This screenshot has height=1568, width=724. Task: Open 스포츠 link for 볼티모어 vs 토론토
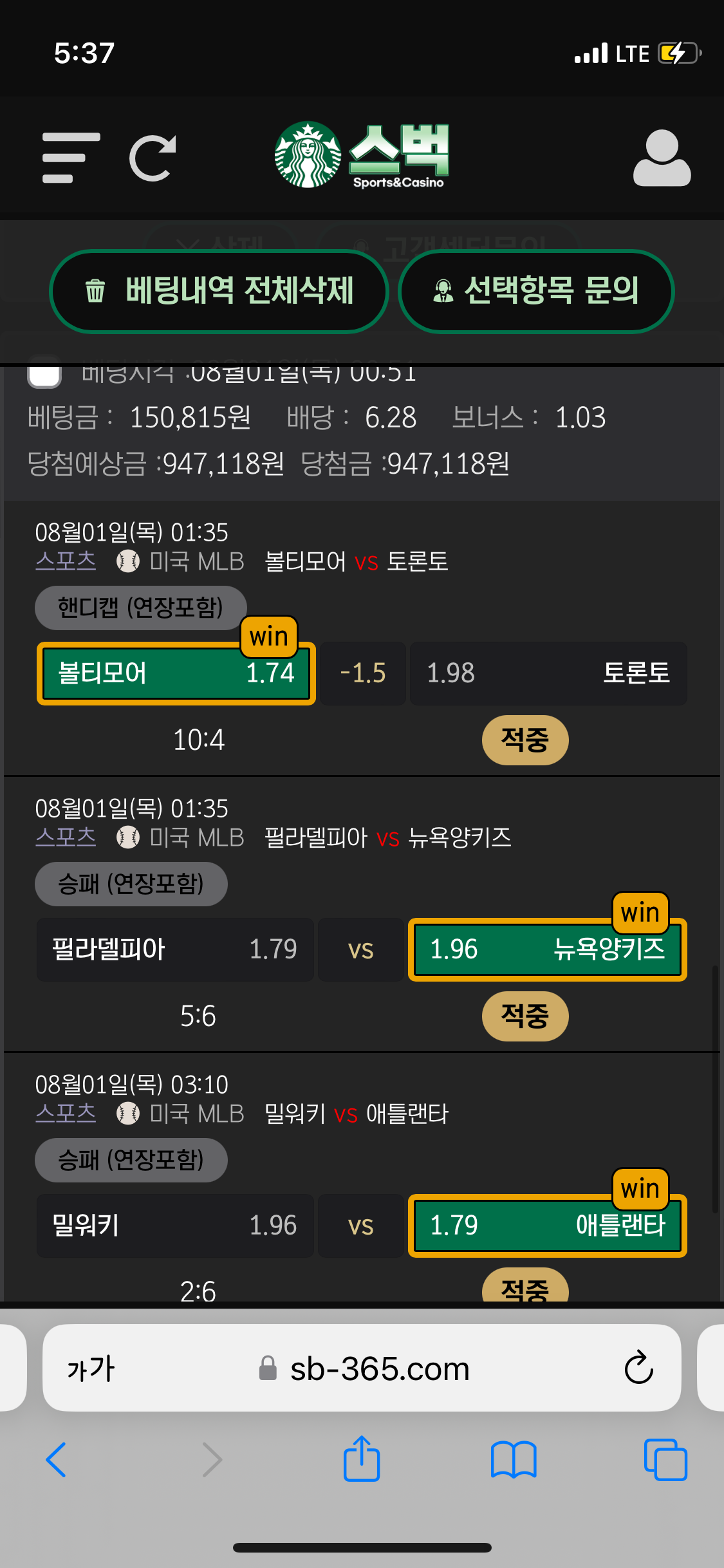click(66, 561)
